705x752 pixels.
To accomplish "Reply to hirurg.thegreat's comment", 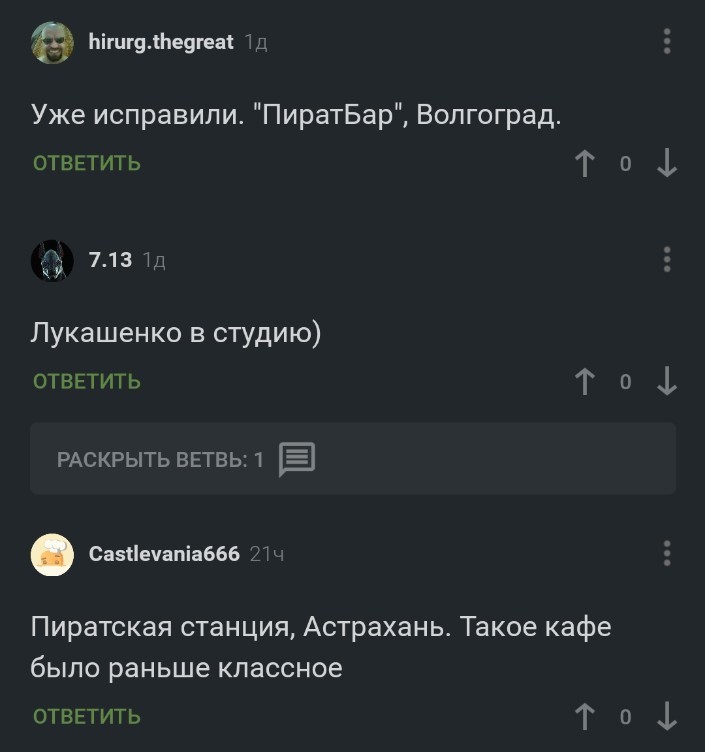I will click(x=87, y=163).
